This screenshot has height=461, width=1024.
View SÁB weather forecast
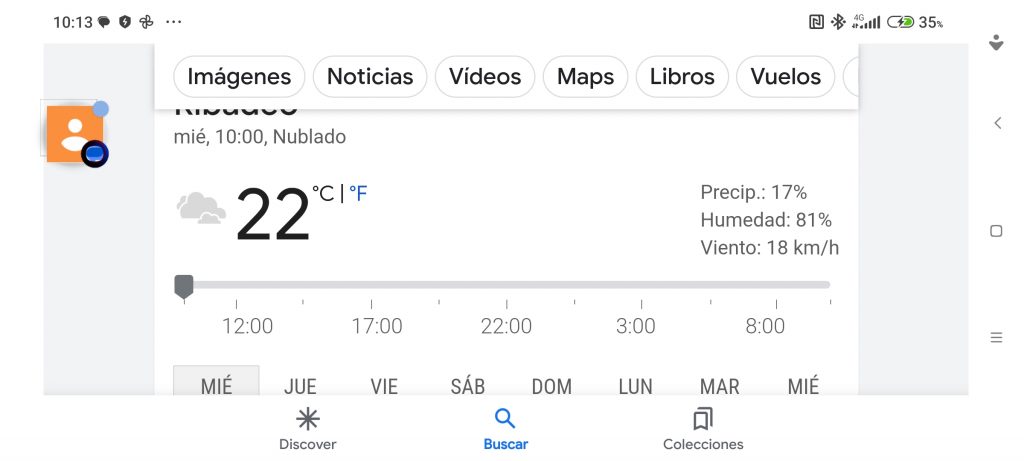(x=468, y=385)
